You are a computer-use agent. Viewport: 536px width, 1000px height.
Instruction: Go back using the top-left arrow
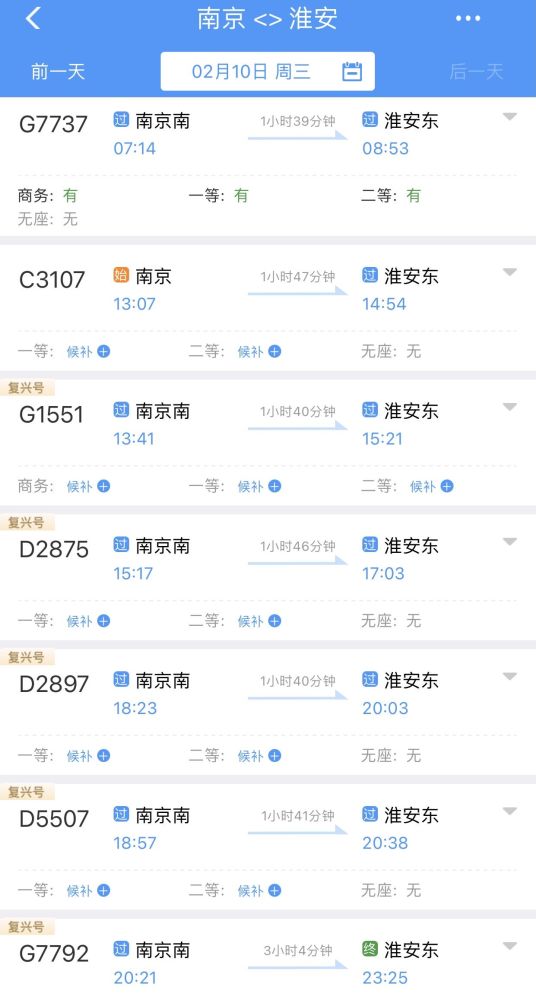coord(33,18)
